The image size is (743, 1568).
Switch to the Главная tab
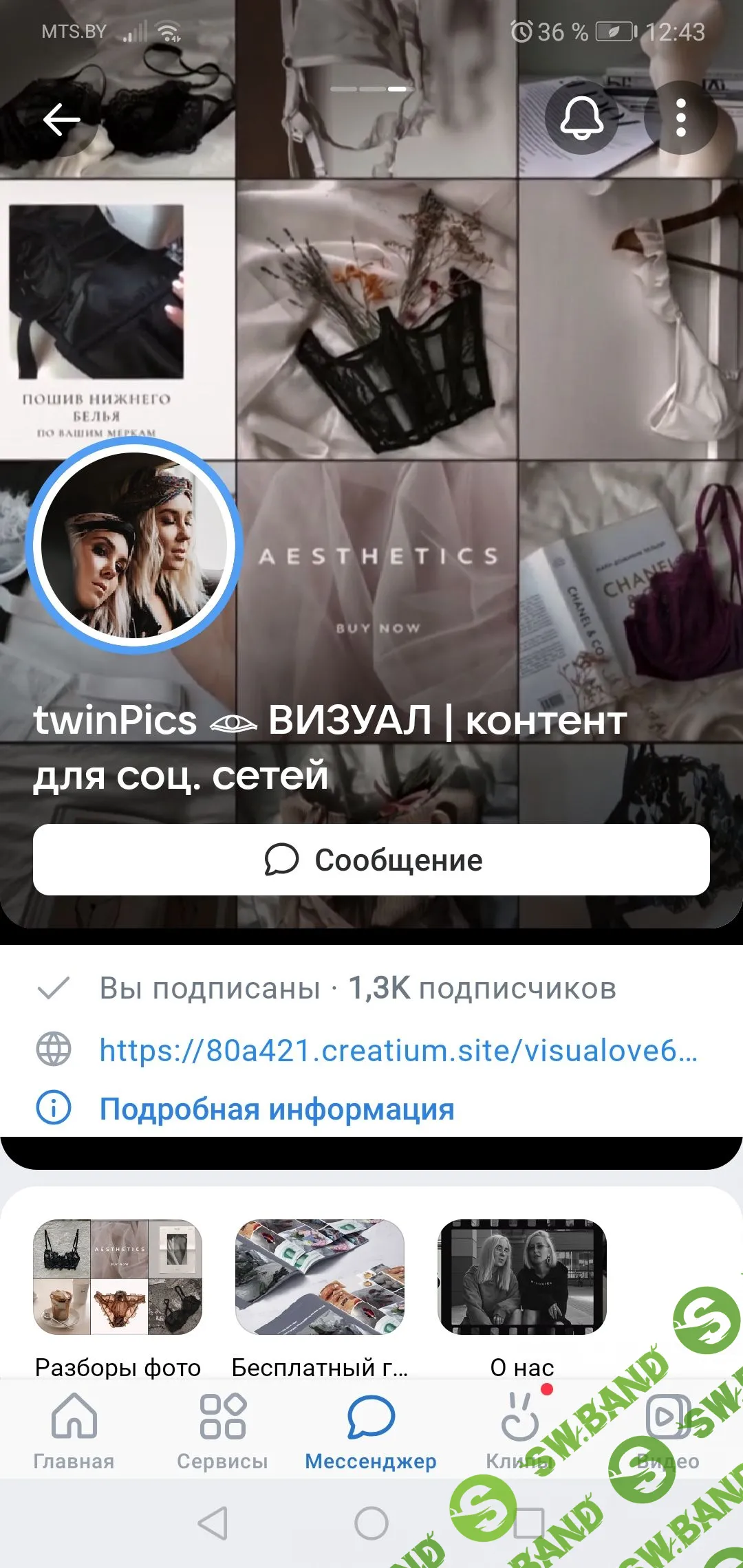coord(74,1430)
